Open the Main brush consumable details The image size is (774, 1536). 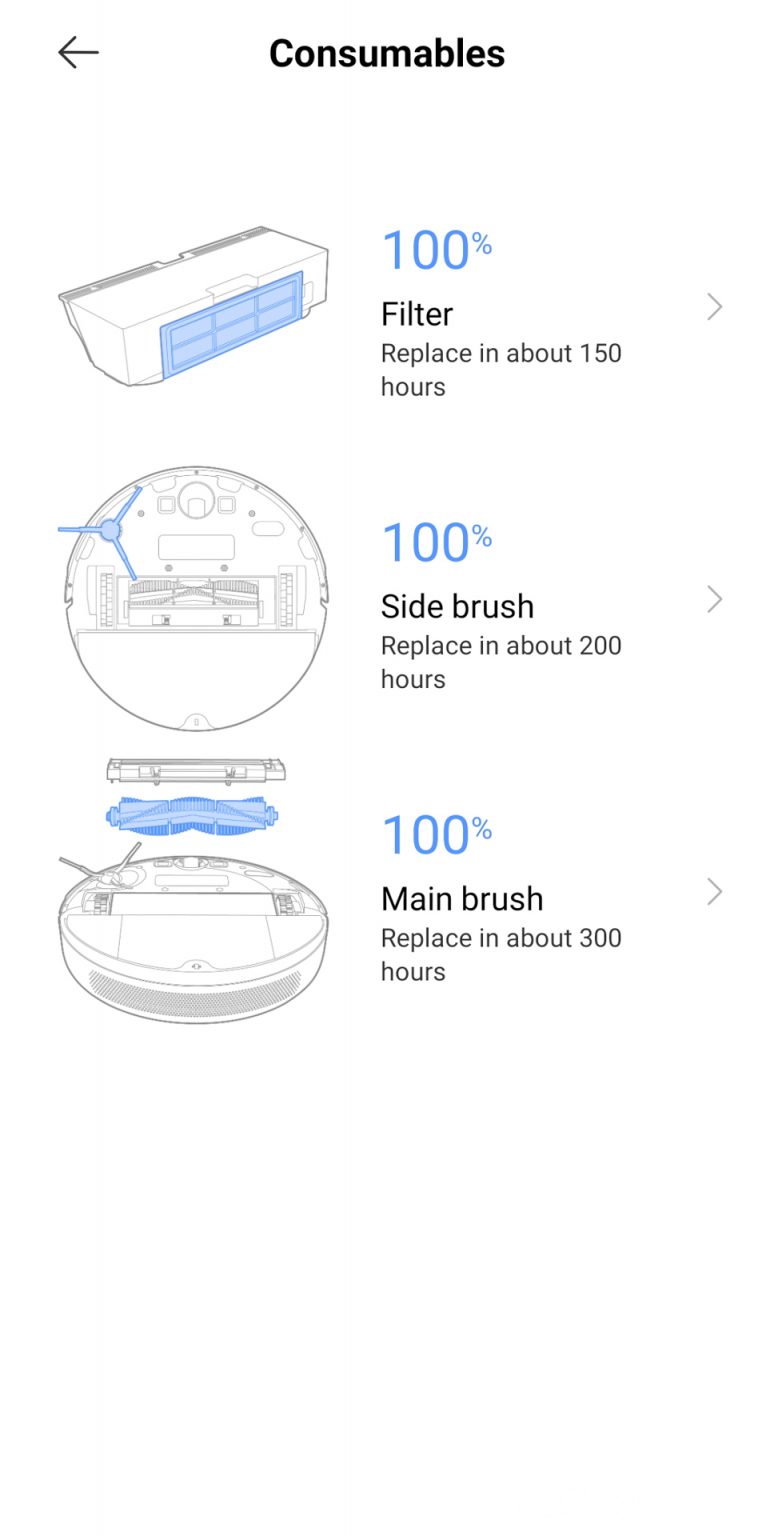tap(387, 891)
